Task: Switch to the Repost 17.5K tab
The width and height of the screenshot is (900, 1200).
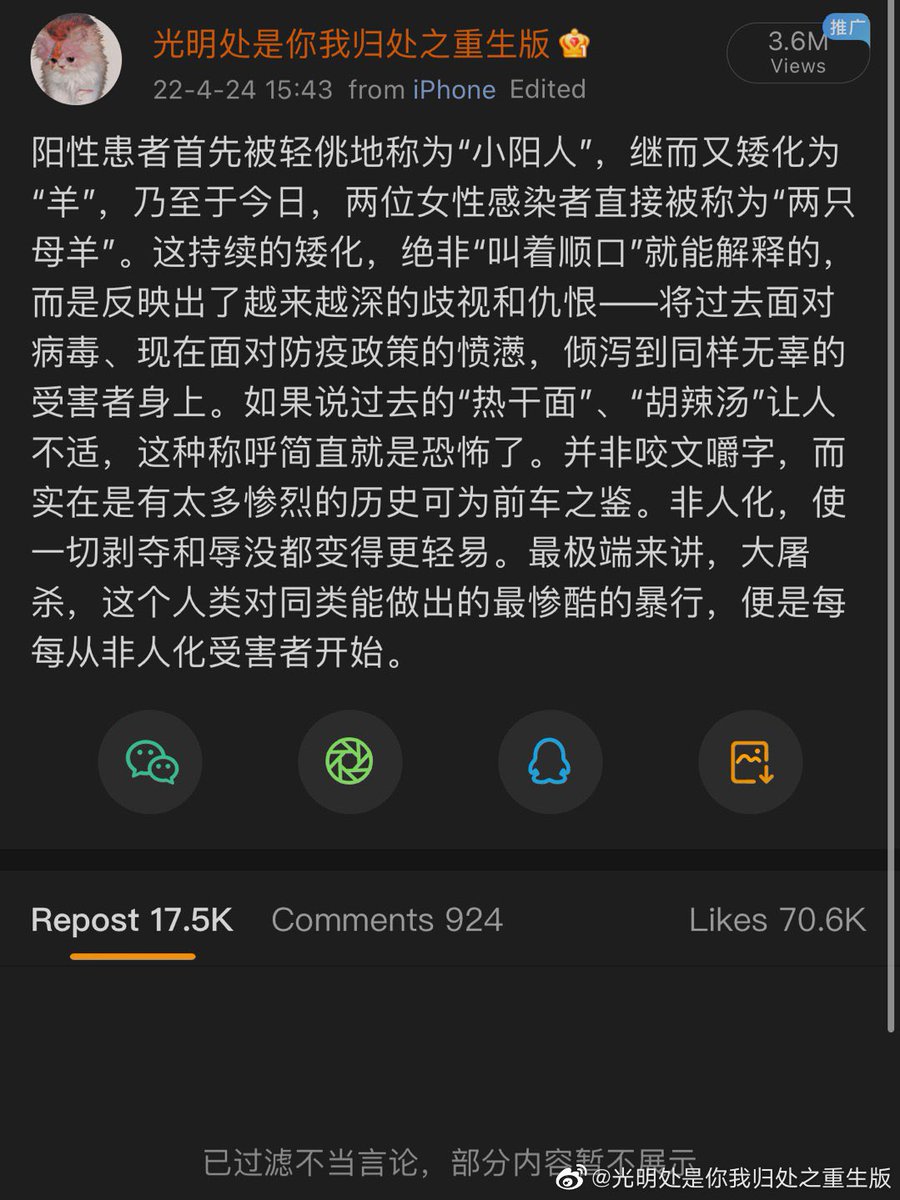Action: (132, 920)
